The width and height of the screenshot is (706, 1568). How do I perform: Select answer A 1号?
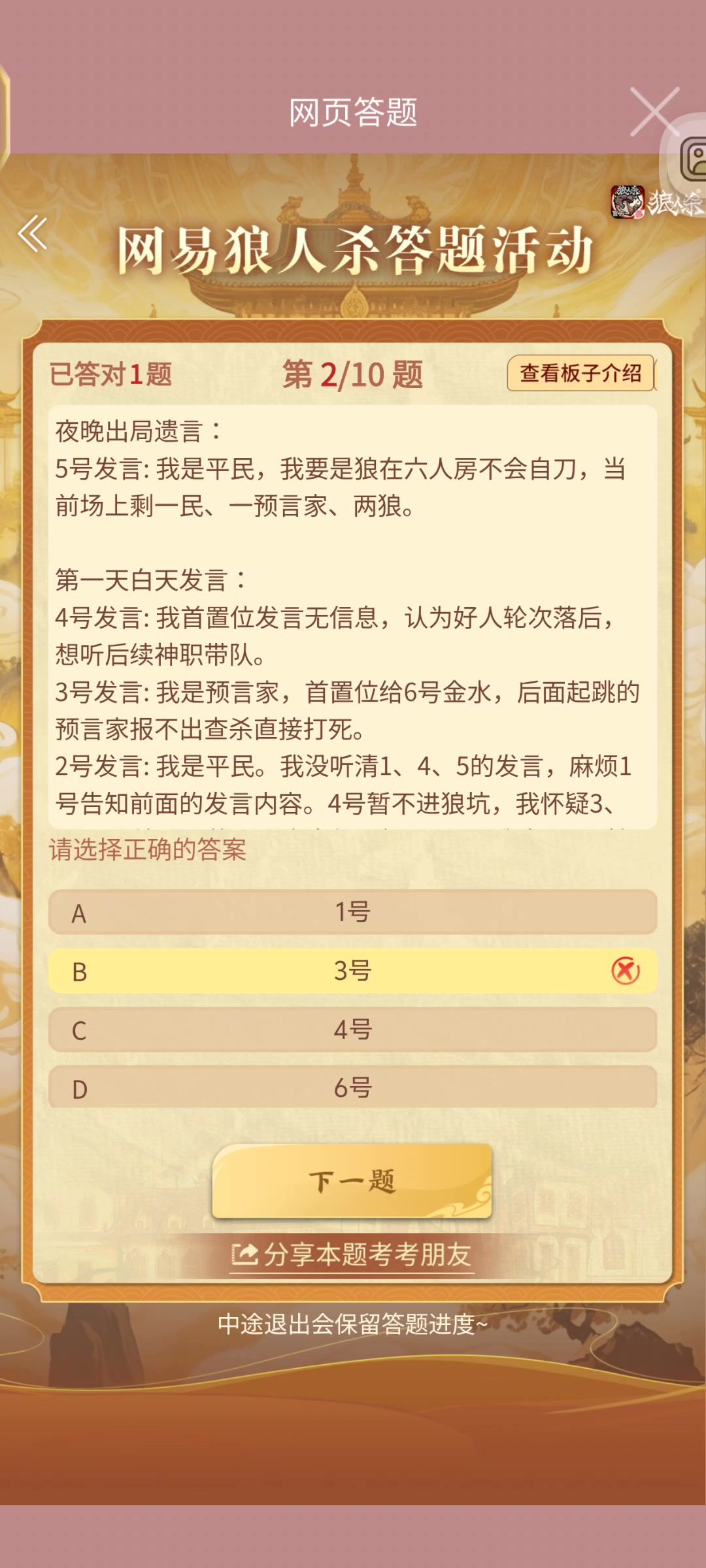pyautogui.click(x=352, y=912)
